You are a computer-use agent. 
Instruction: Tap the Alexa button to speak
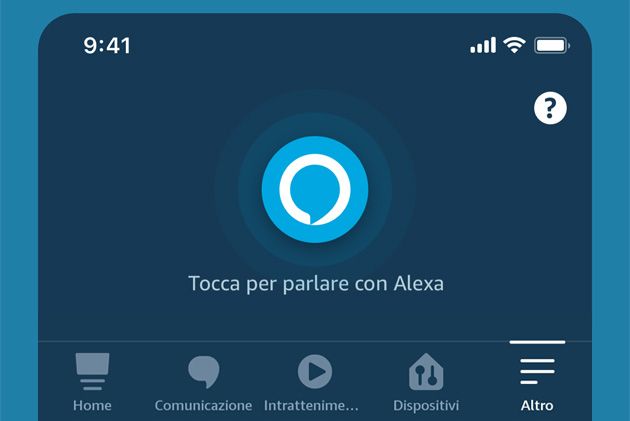coord(314,190)
